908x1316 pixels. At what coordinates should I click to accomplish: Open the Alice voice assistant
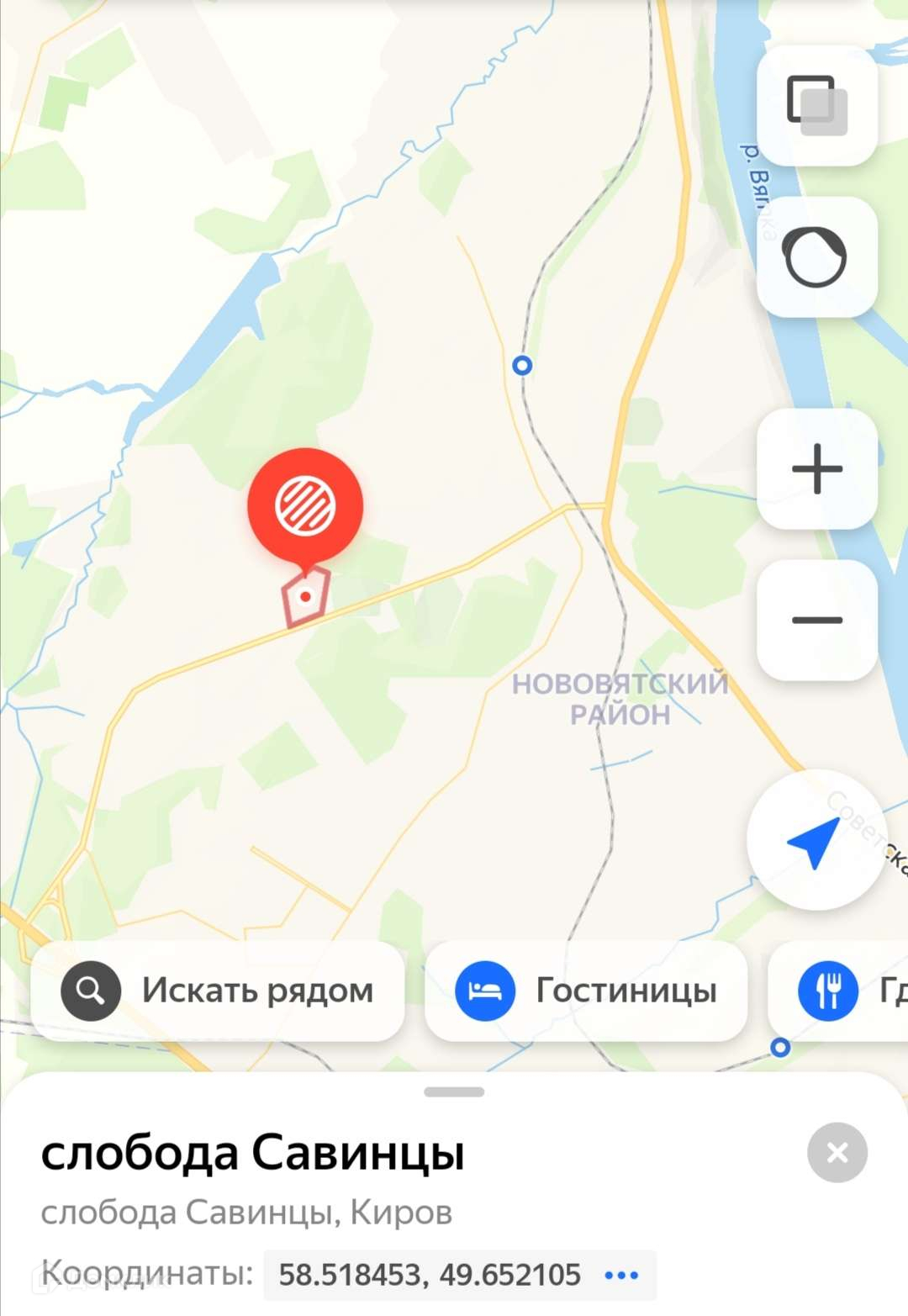(817, 257)
